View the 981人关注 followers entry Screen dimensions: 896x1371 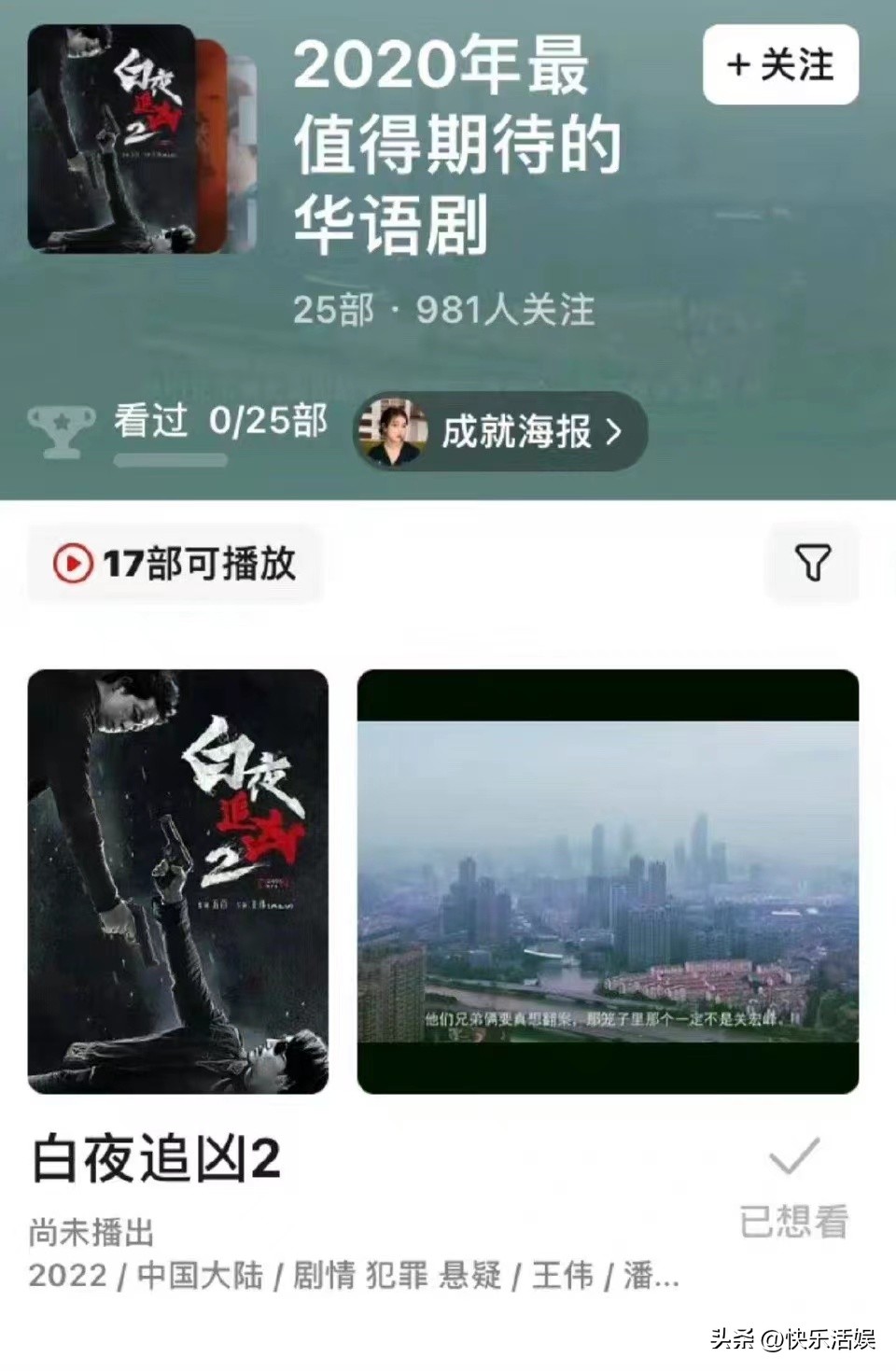504,313
